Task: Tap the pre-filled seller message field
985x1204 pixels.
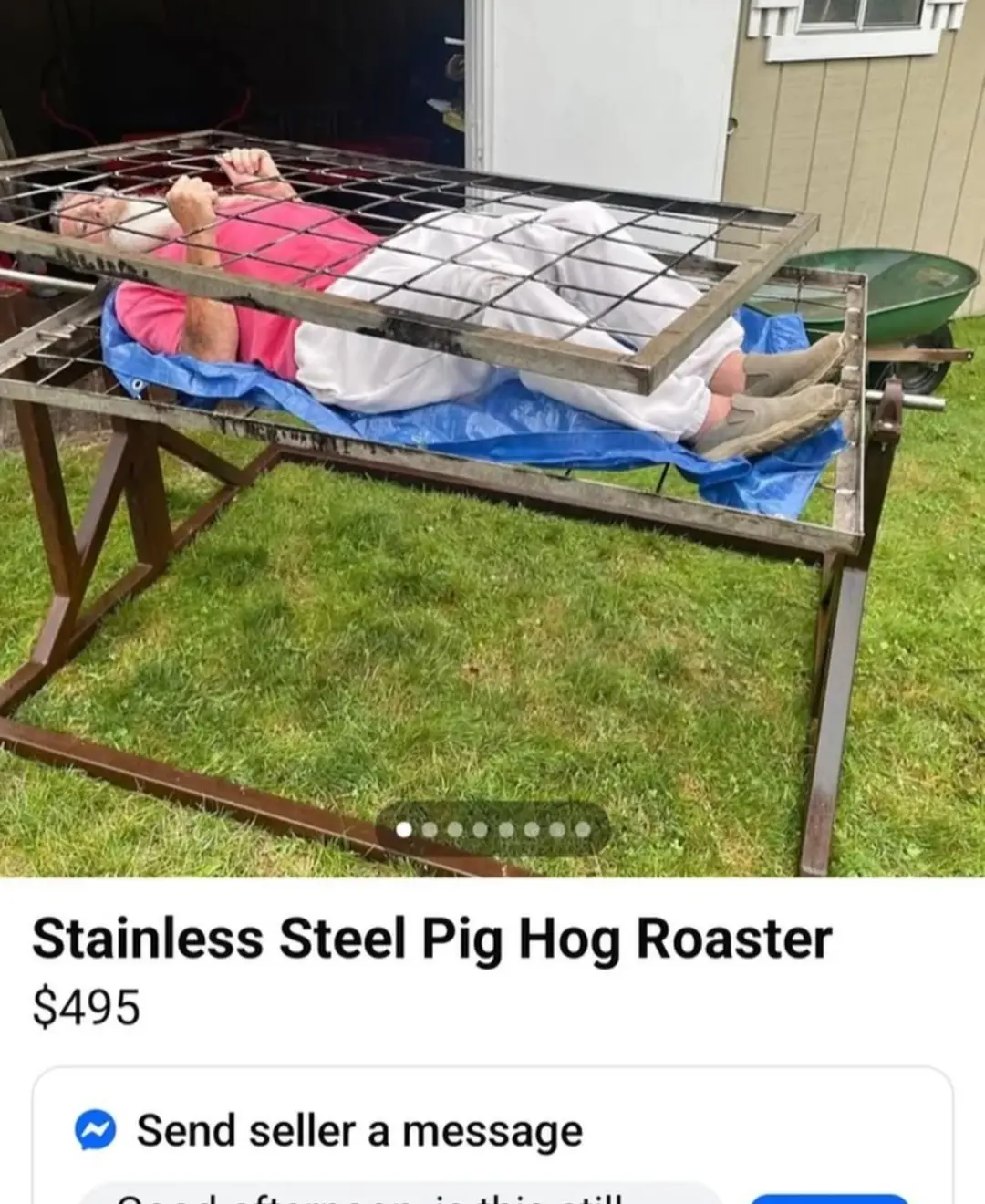Action: tap(401, 1193)
